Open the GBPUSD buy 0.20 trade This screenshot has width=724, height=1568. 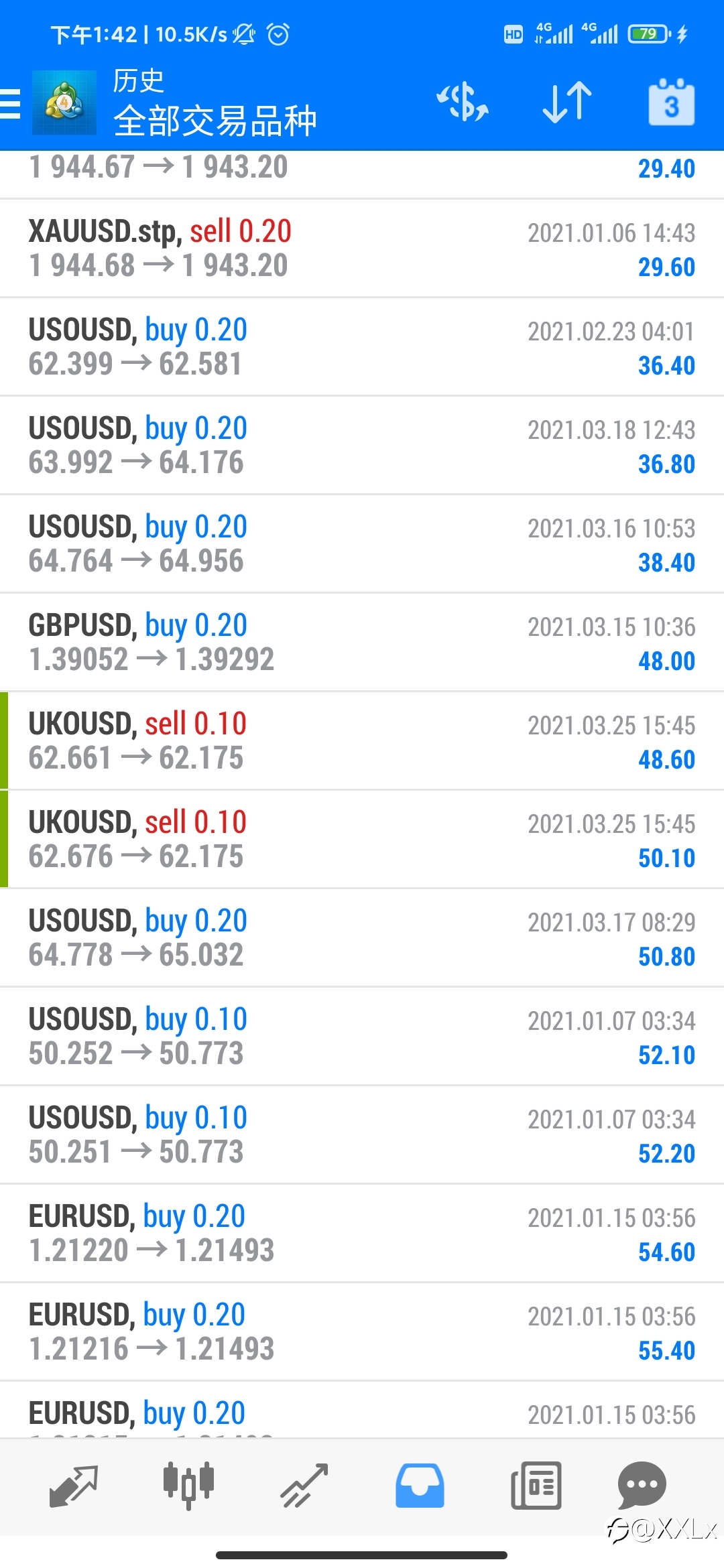pos(362,643)
